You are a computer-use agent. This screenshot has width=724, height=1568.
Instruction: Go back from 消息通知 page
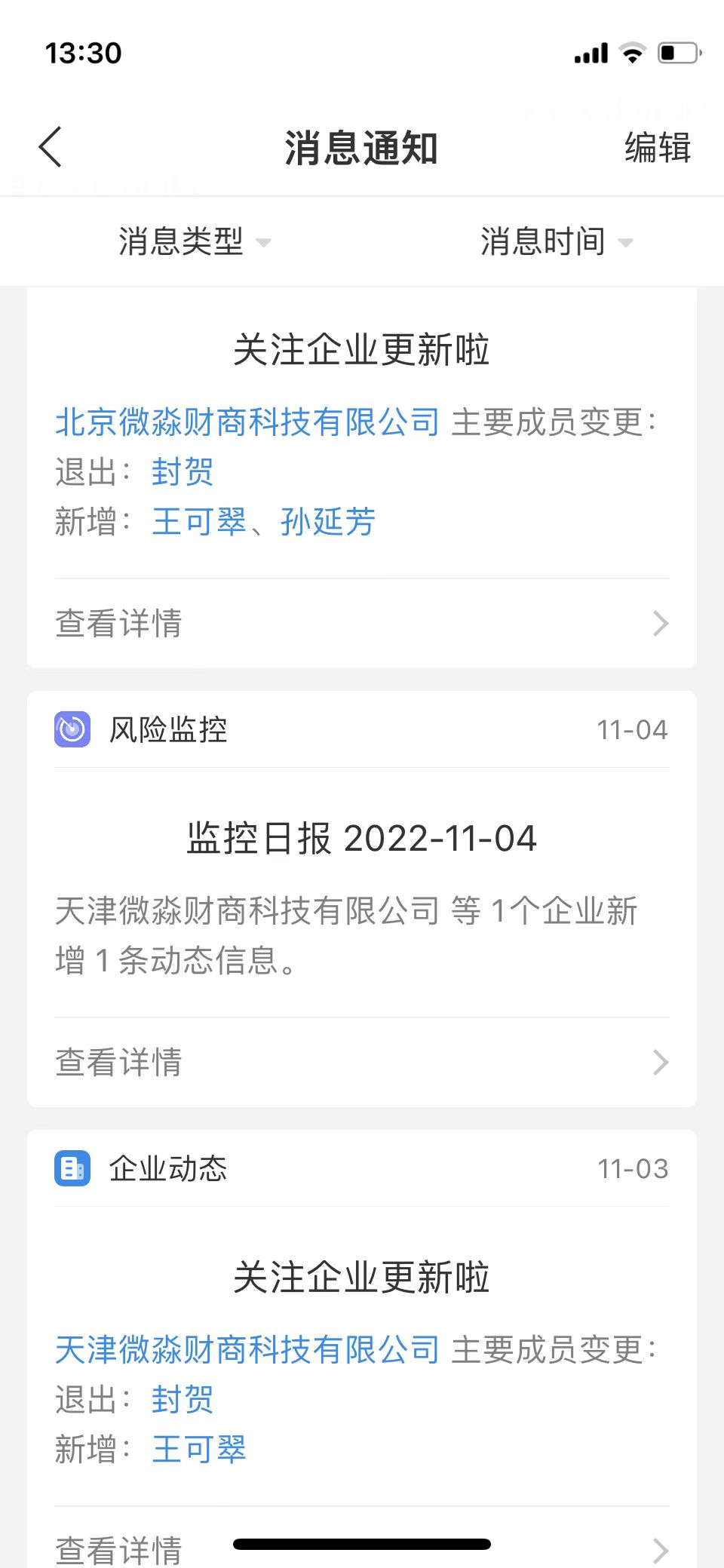[x=51, y=147]
